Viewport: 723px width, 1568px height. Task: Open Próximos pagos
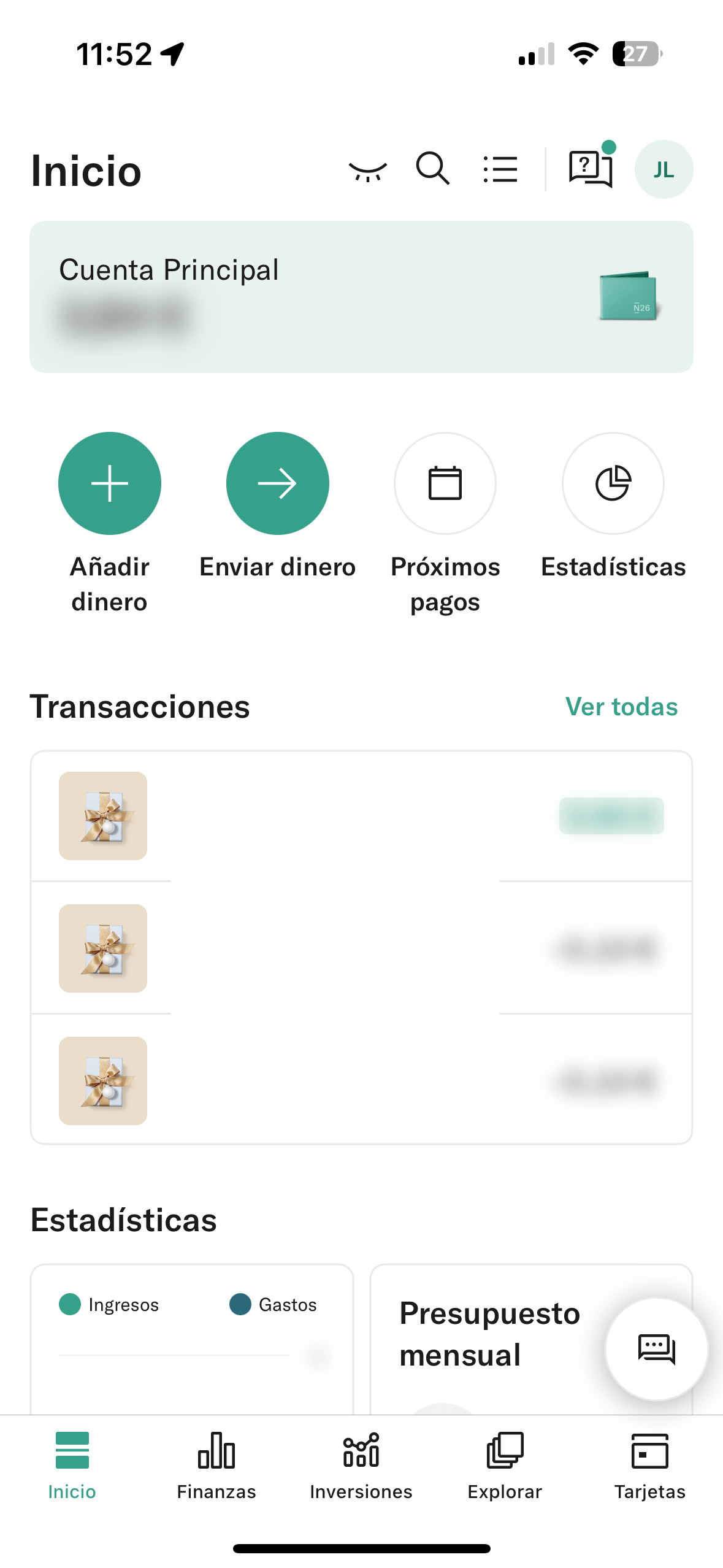(x=445, y=483)
